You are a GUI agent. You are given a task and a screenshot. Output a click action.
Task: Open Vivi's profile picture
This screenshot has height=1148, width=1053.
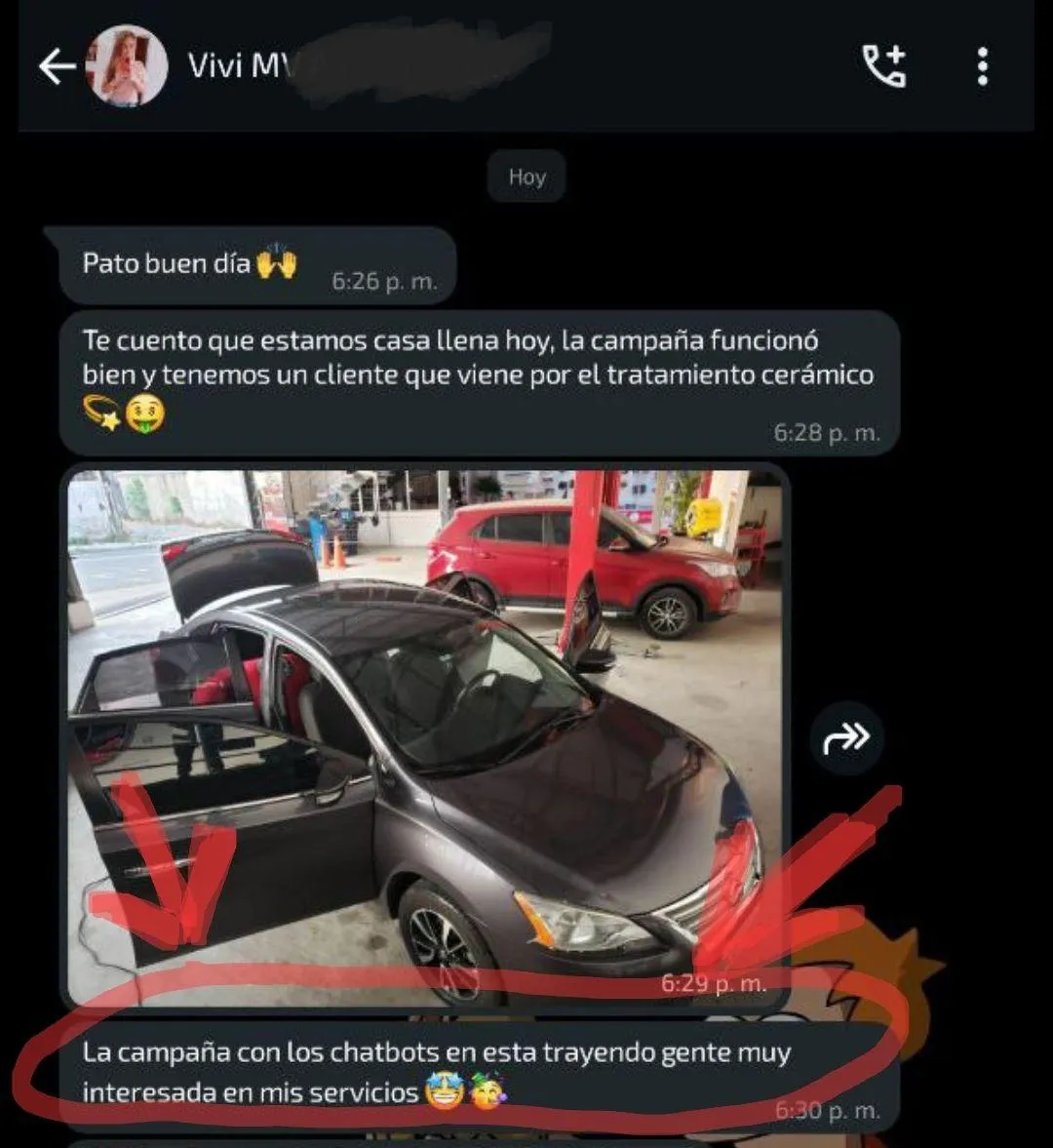128,66
